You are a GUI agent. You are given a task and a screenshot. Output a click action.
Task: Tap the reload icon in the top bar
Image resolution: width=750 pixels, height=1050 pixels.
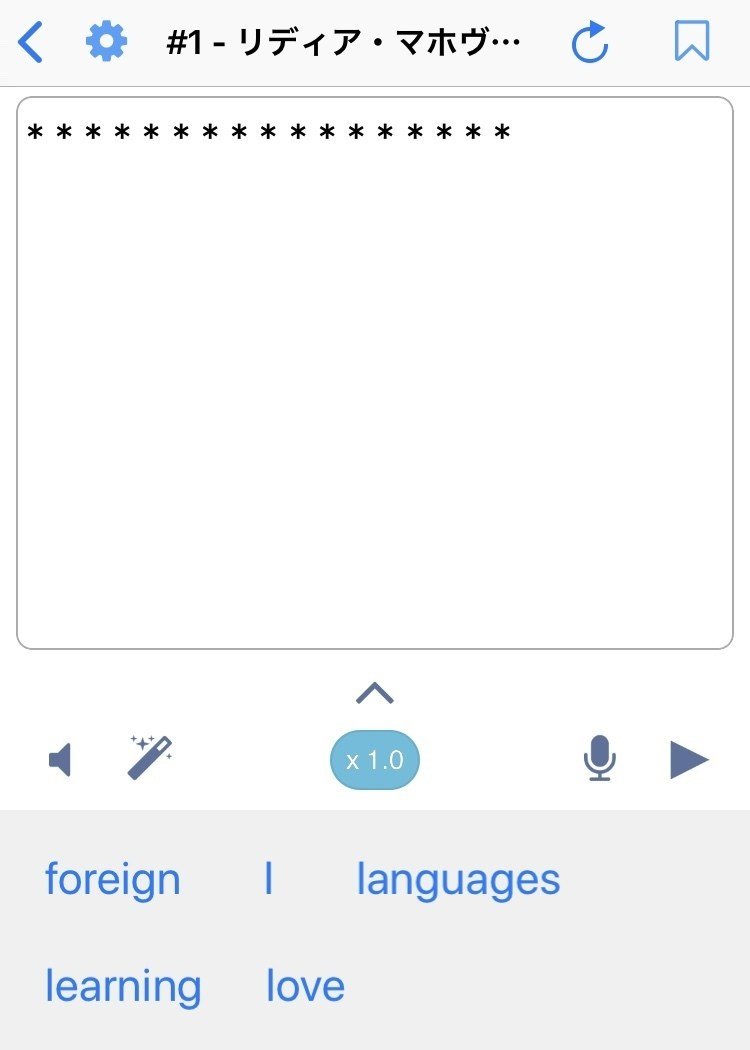coord(590,42)
